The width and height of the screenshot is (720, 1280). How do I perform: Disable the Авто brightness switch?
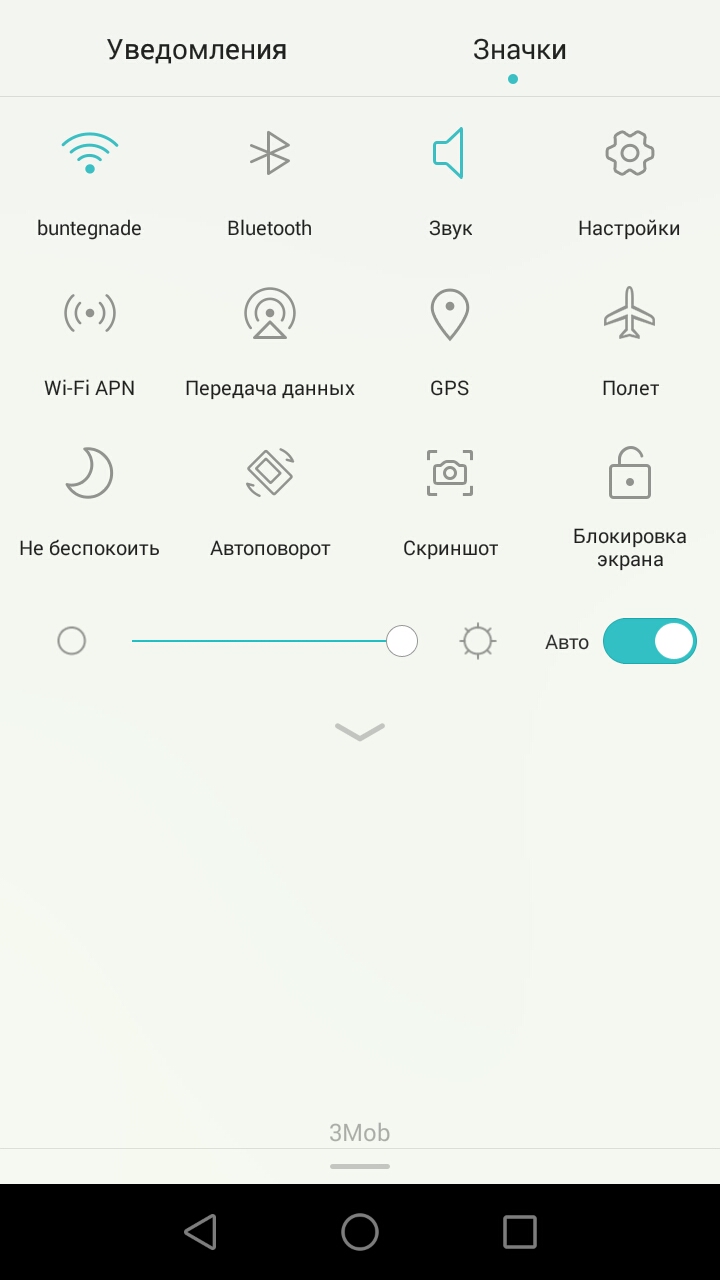click(x=650, y=641)
